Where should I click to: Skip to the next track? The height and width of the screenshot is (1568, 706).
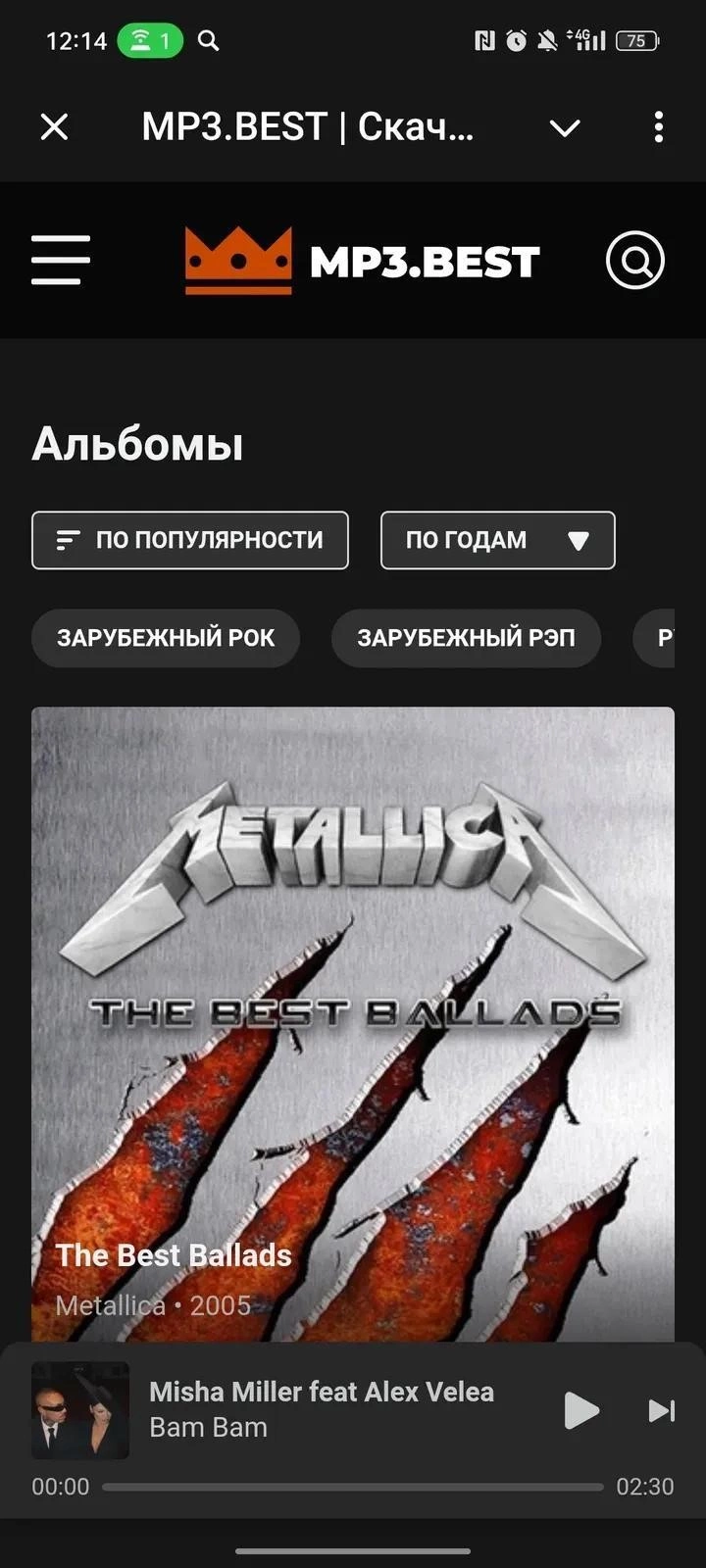coord(662,1410)
